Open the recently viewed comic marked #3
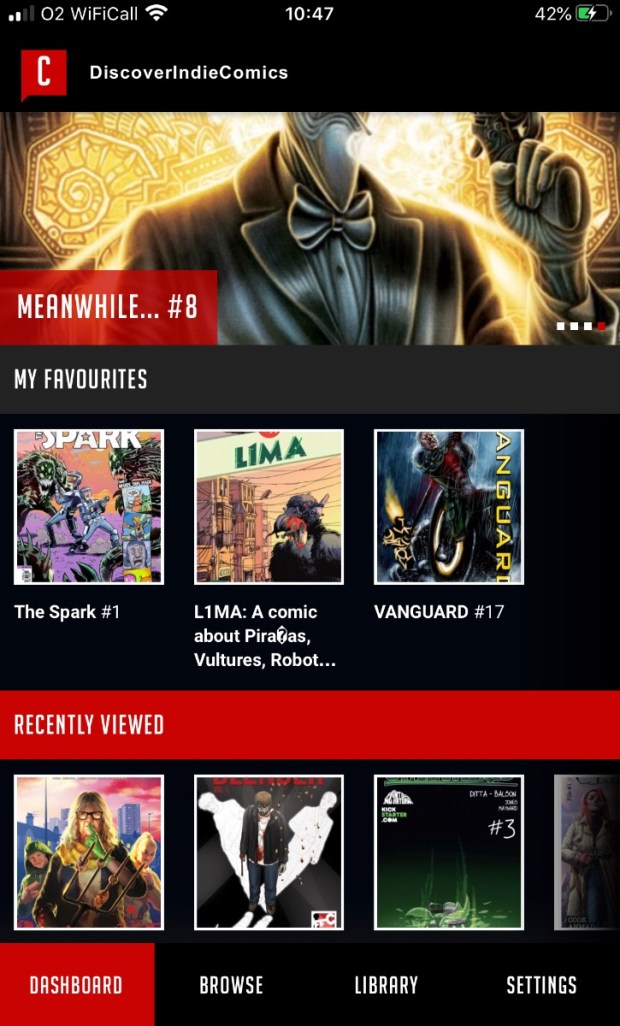This screenshot has height=1026, width=620. coord(449,852)
